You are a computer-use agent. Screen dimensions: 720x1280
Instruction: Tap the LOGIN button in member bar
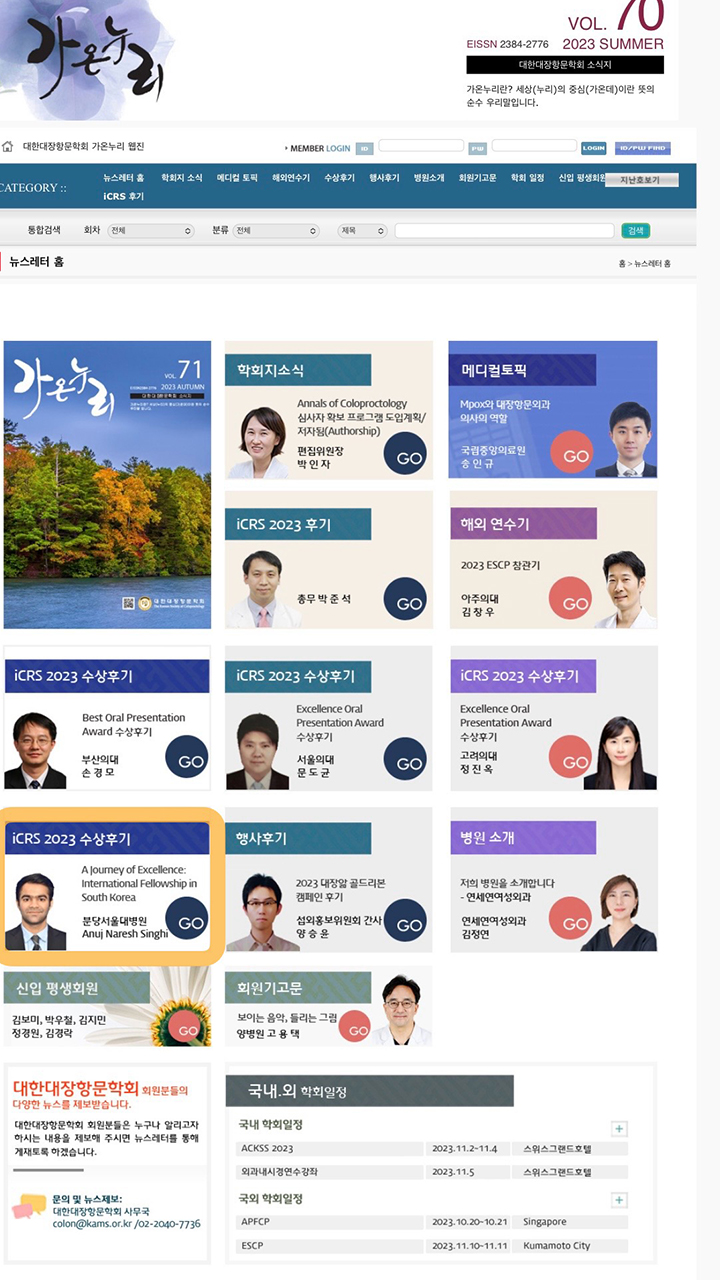594,148
